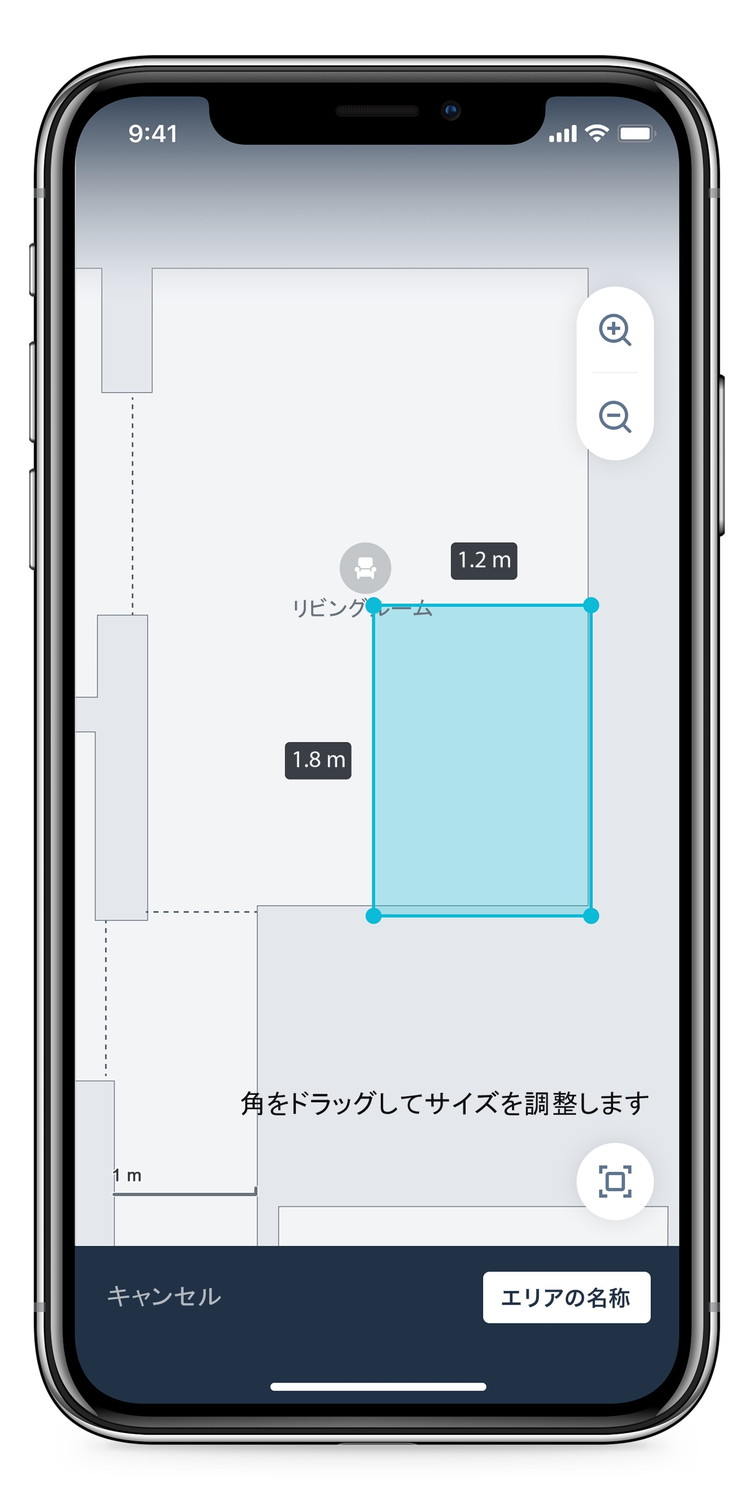Cancel with the キャンセル button
Image resolution: width=755 pixels, height=1500 pixels.
pos(164,1297)
